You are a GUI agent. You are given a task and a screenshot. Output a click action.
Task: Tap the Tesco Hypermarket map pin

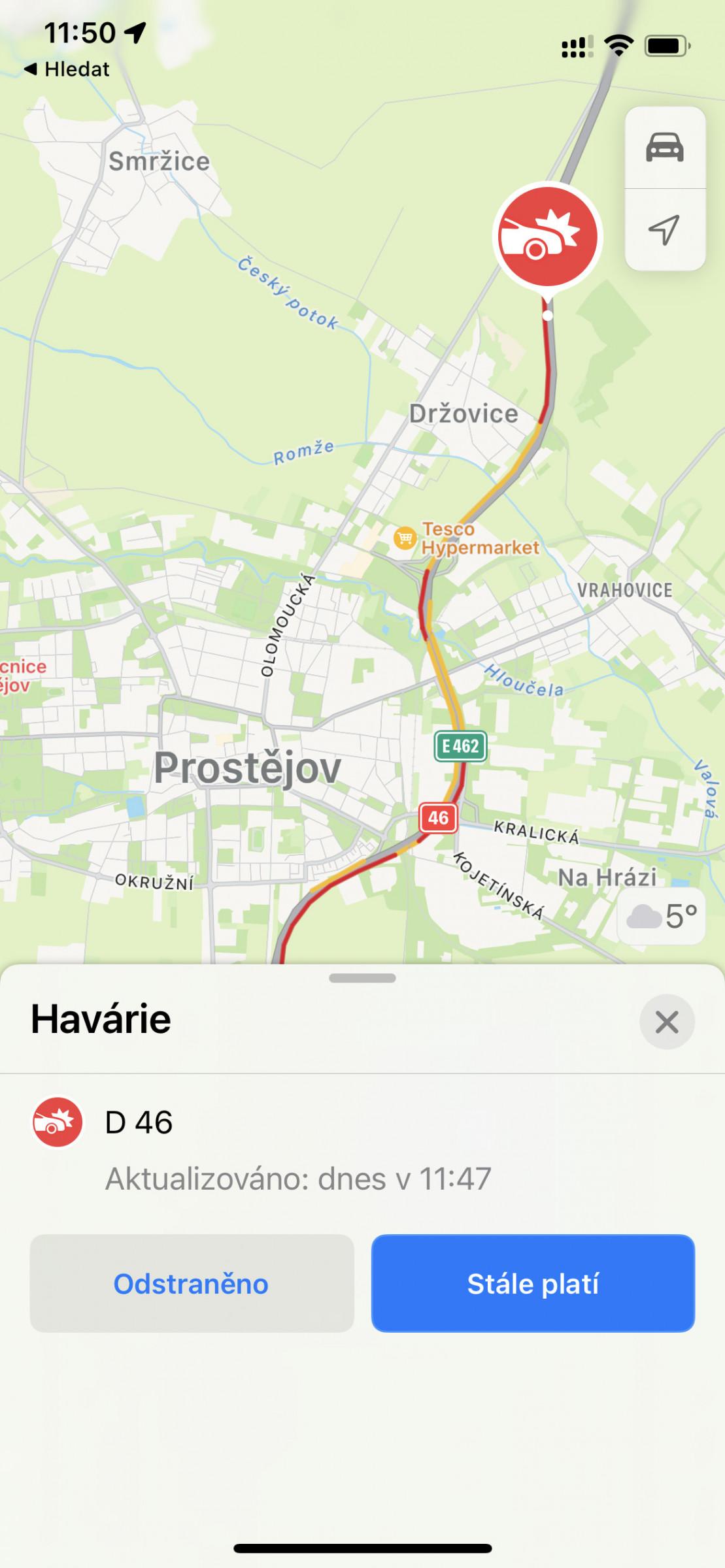coord(405,538)
